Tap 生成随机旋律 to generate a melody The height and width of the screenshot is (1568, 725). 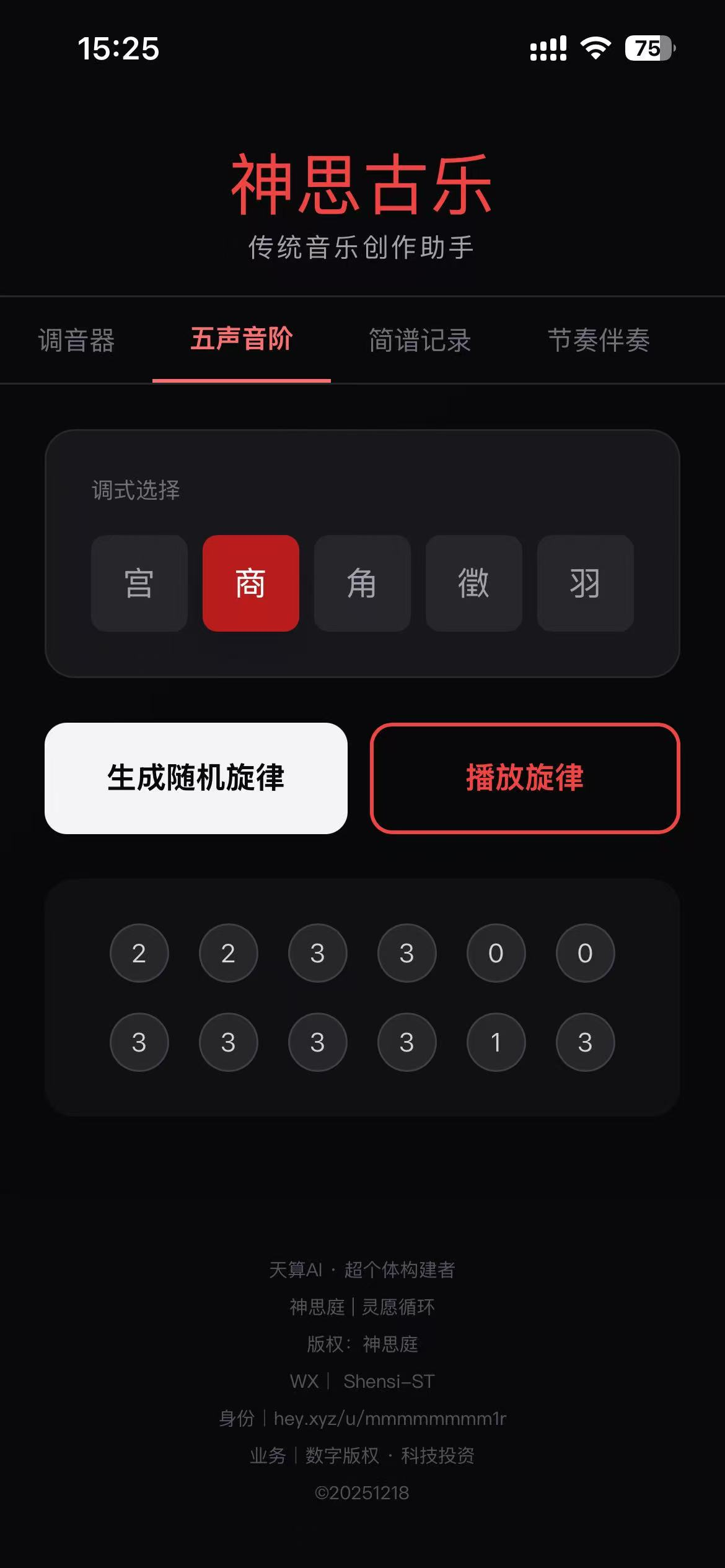tap(196, 780)
